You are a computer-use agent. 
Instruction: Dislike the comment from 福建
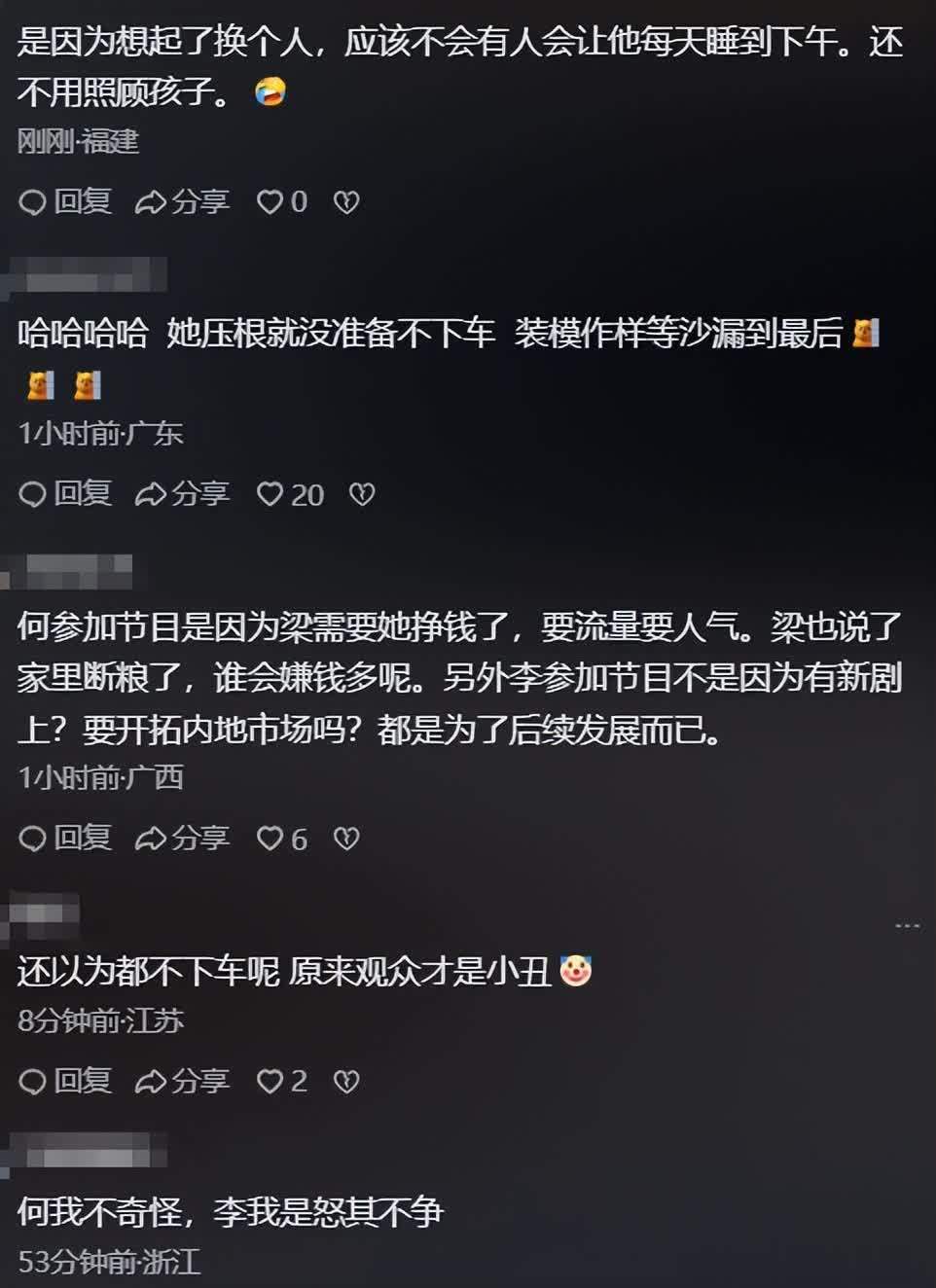tap(346, 201)
